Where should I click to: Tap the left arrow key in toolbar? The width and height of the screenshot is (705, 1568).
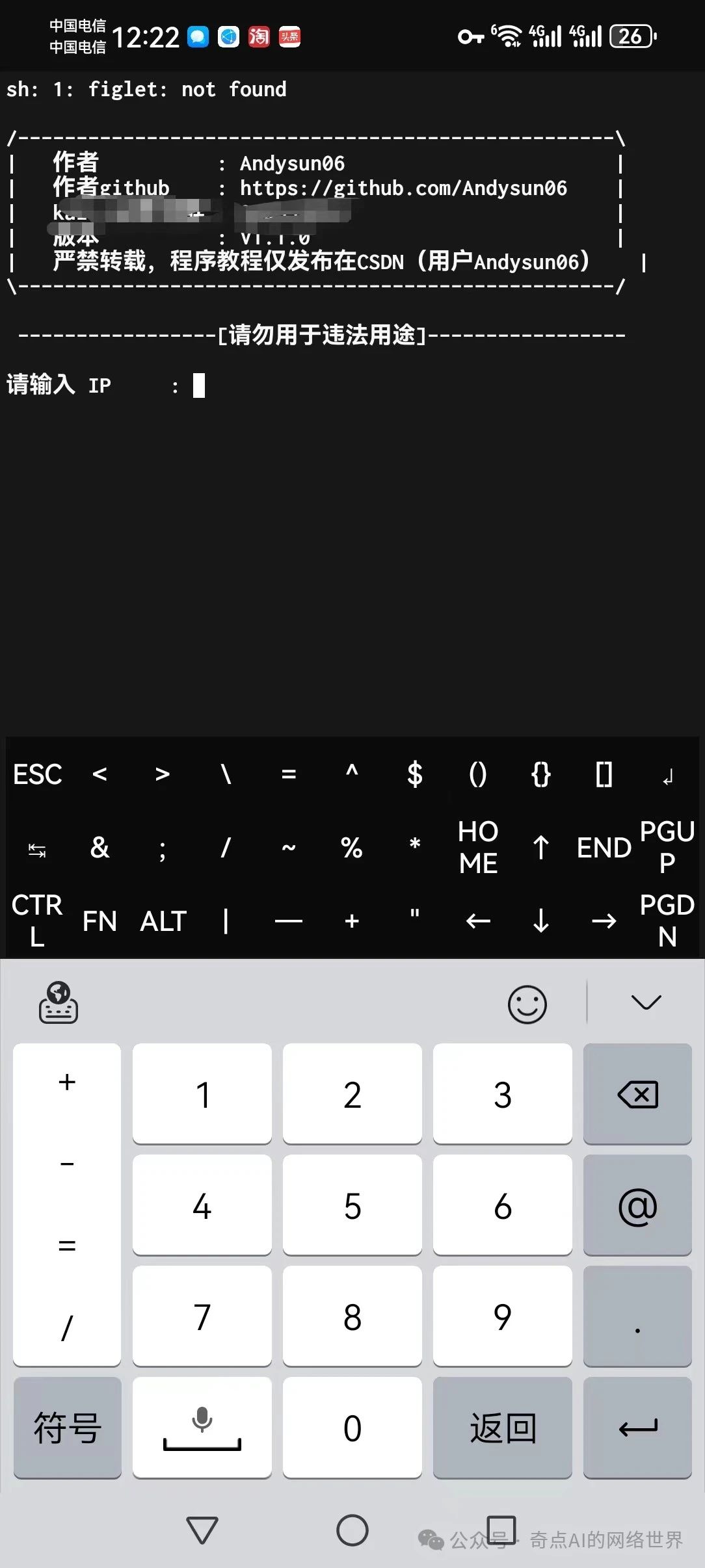tap(478, 921)
